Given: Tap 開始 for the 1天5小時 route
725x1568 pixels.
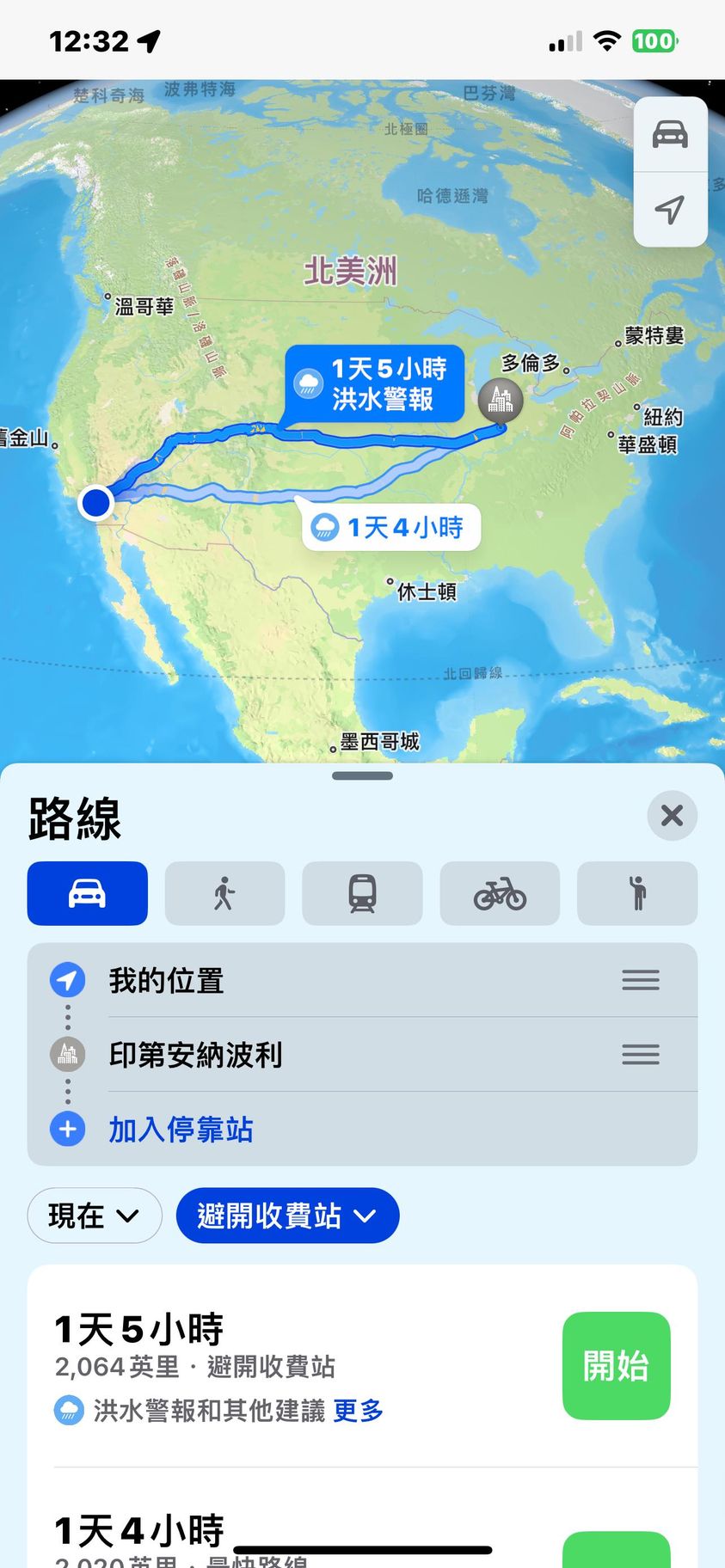Looking at the screenshot, I should (x=616, y=1365).
